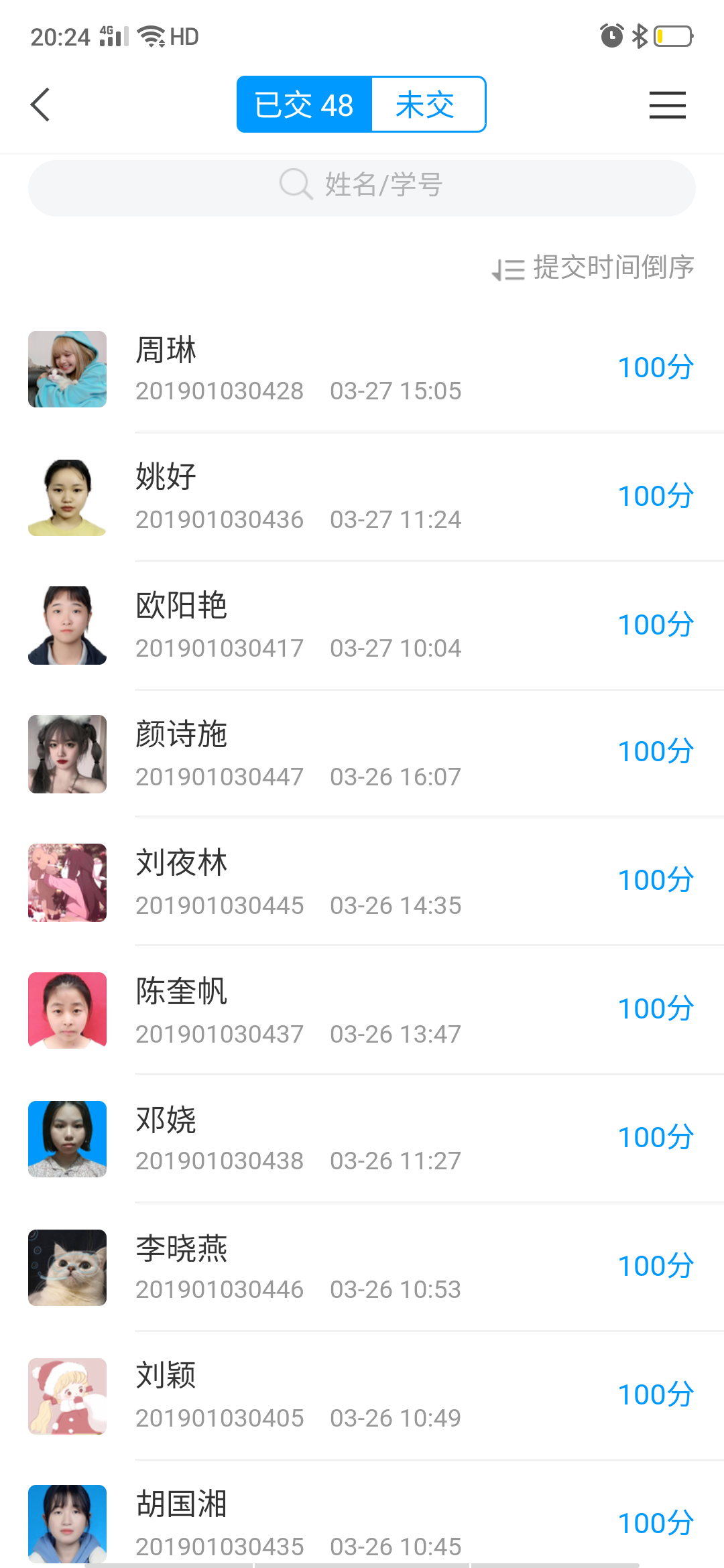Select the 已交 48 tab

pos(304,105)
